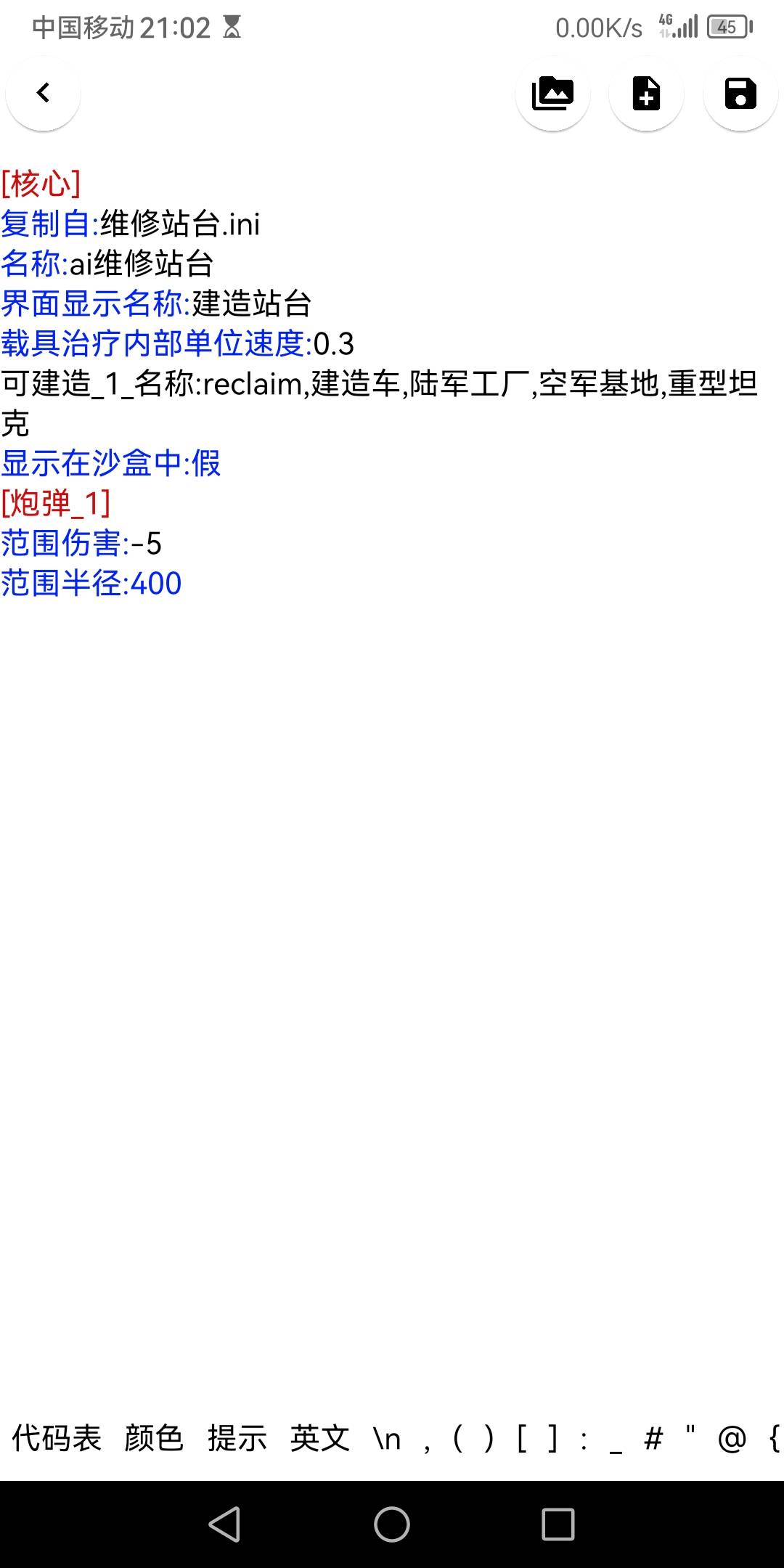Open the 颜色 color option
Screen dimensions: 784x1568
[x=154, y=1438]
